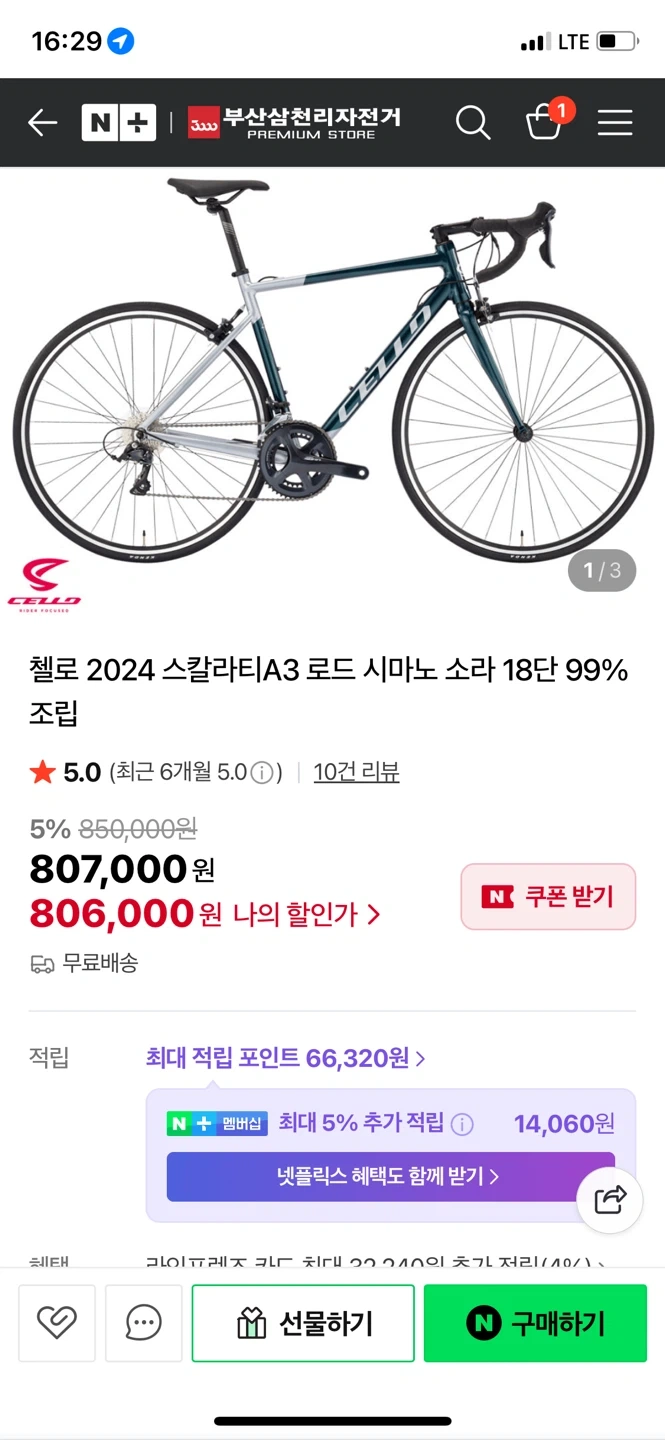Open the N+ membership logo
The image size is (665, 1440).
click(x=118, y=123)
